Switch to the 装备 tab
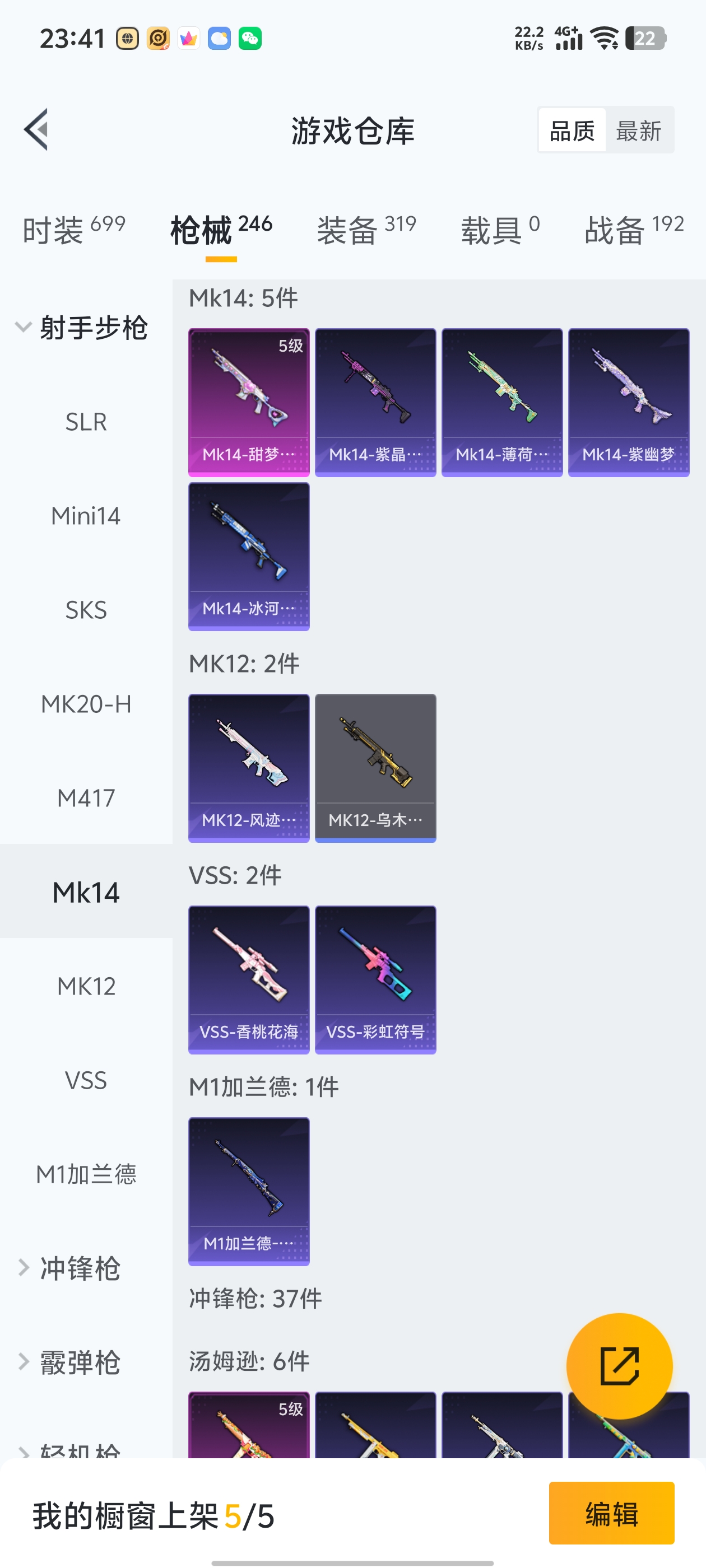The image size is (706, 1568). point(365,230)
